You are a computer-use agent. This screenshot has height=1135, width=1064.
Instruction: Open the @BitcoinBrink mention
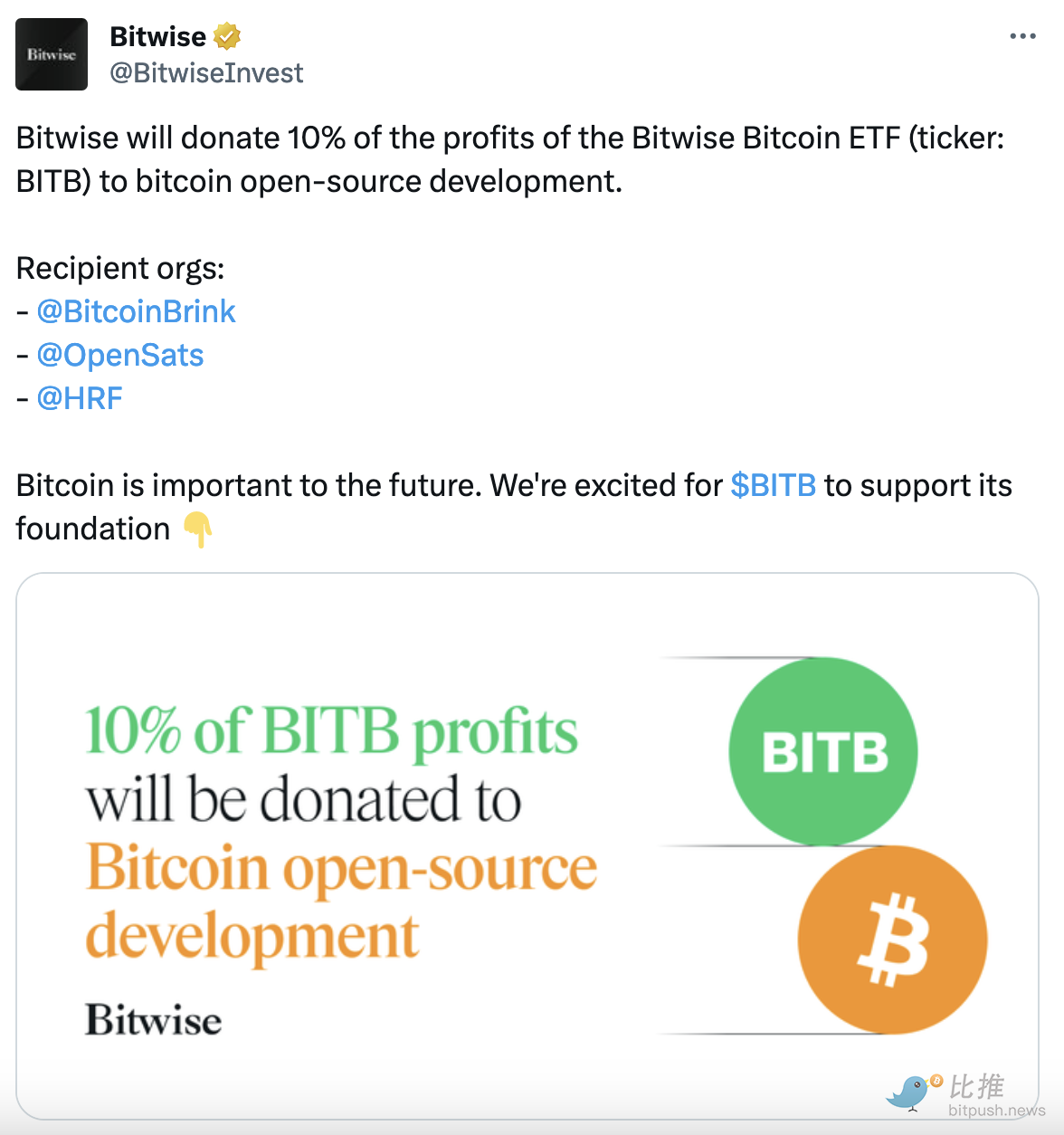click(x=136, y=311)
